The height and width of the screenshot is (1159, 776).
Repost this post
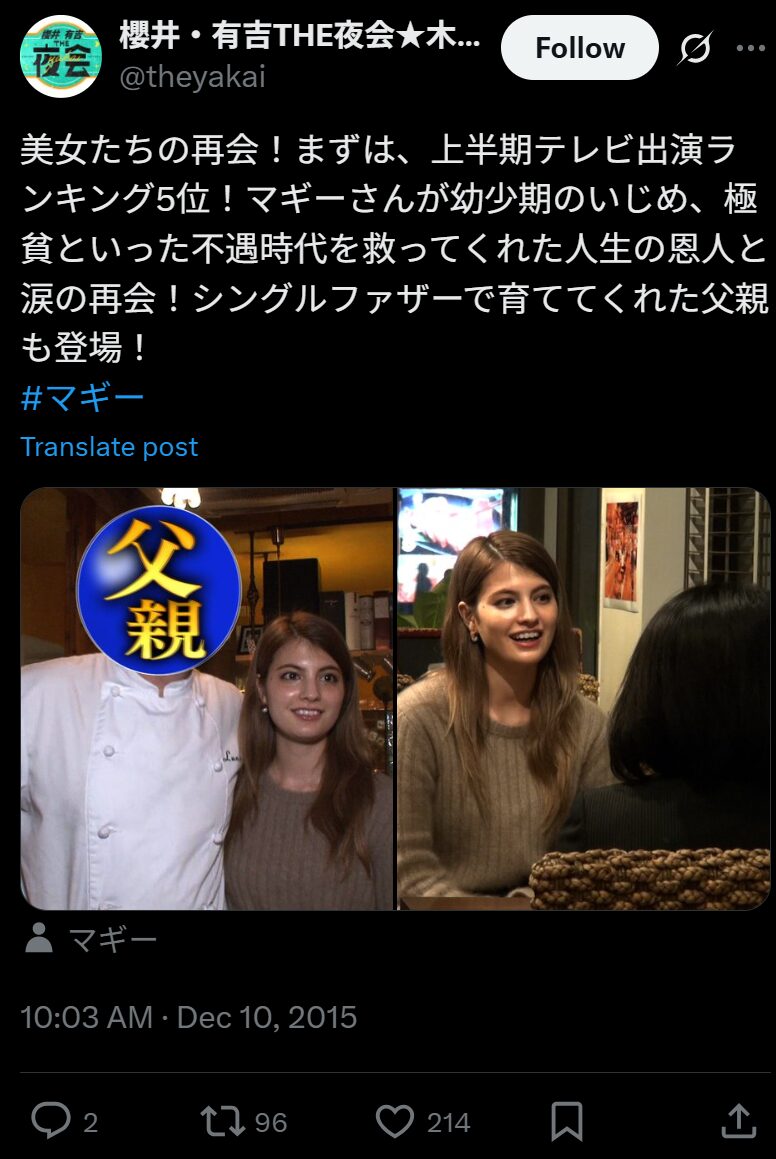(x=223, y=1121)
